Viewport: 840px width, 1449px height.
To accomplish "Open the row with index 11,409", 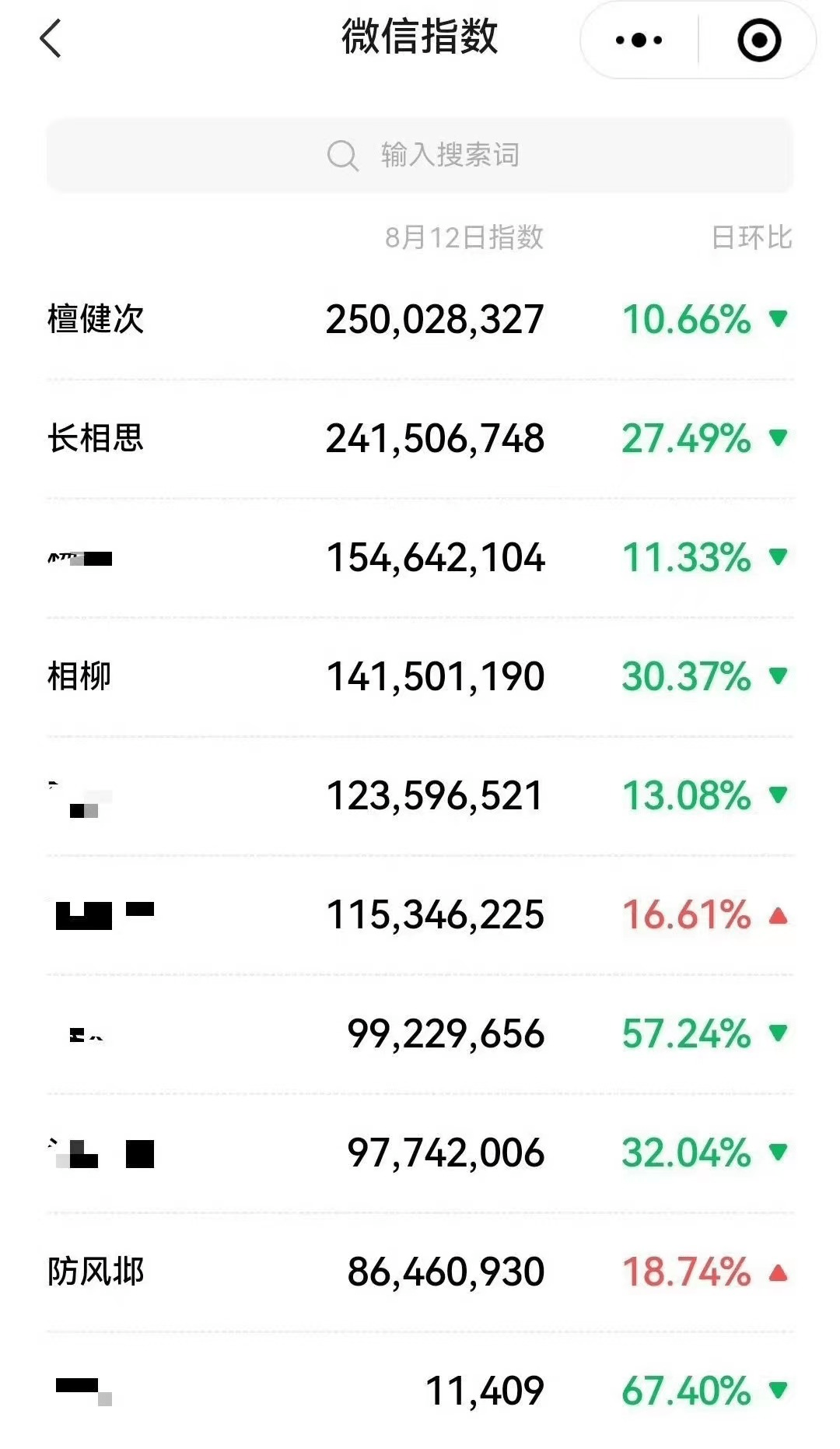I will coord(420,1391).
